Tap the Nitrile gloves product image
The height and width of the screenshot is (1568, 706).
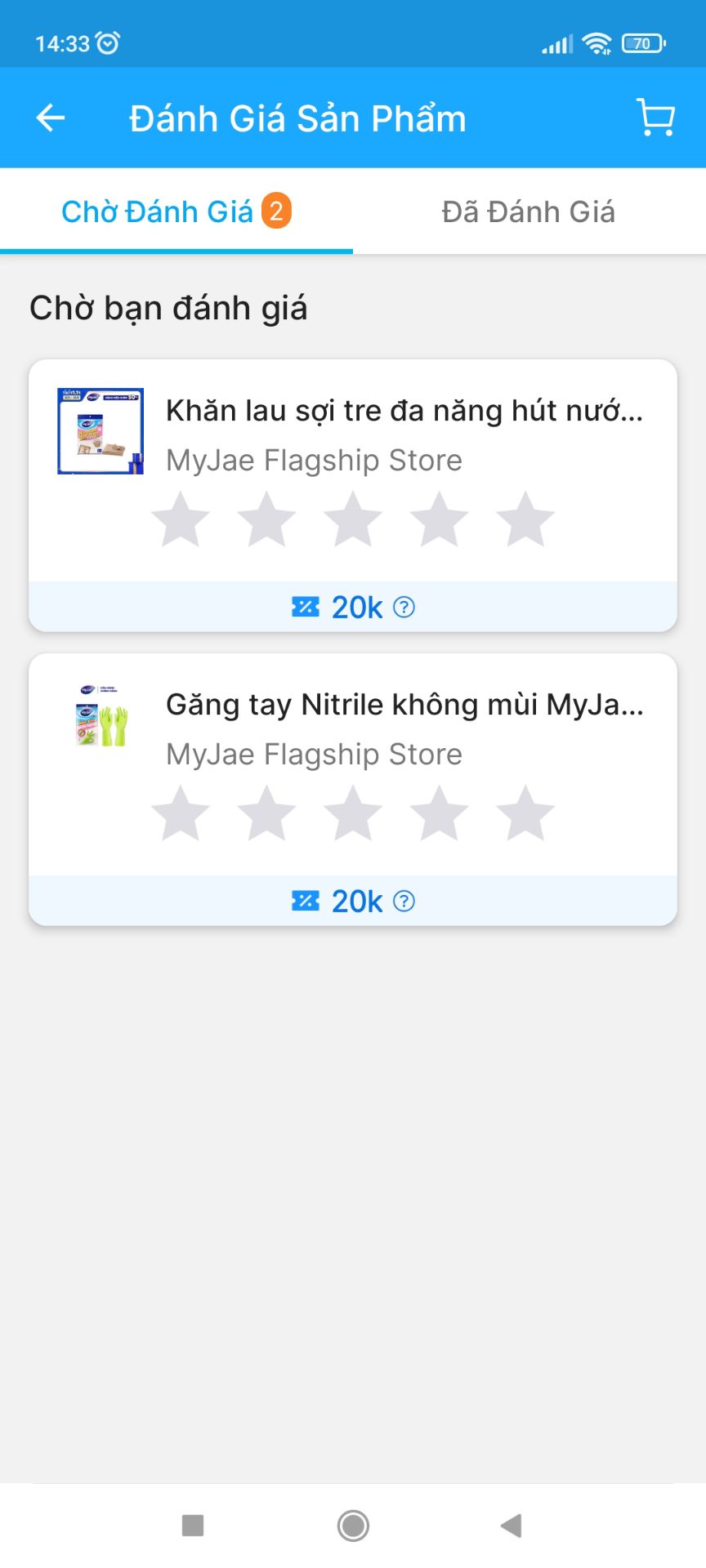[100, 725]
